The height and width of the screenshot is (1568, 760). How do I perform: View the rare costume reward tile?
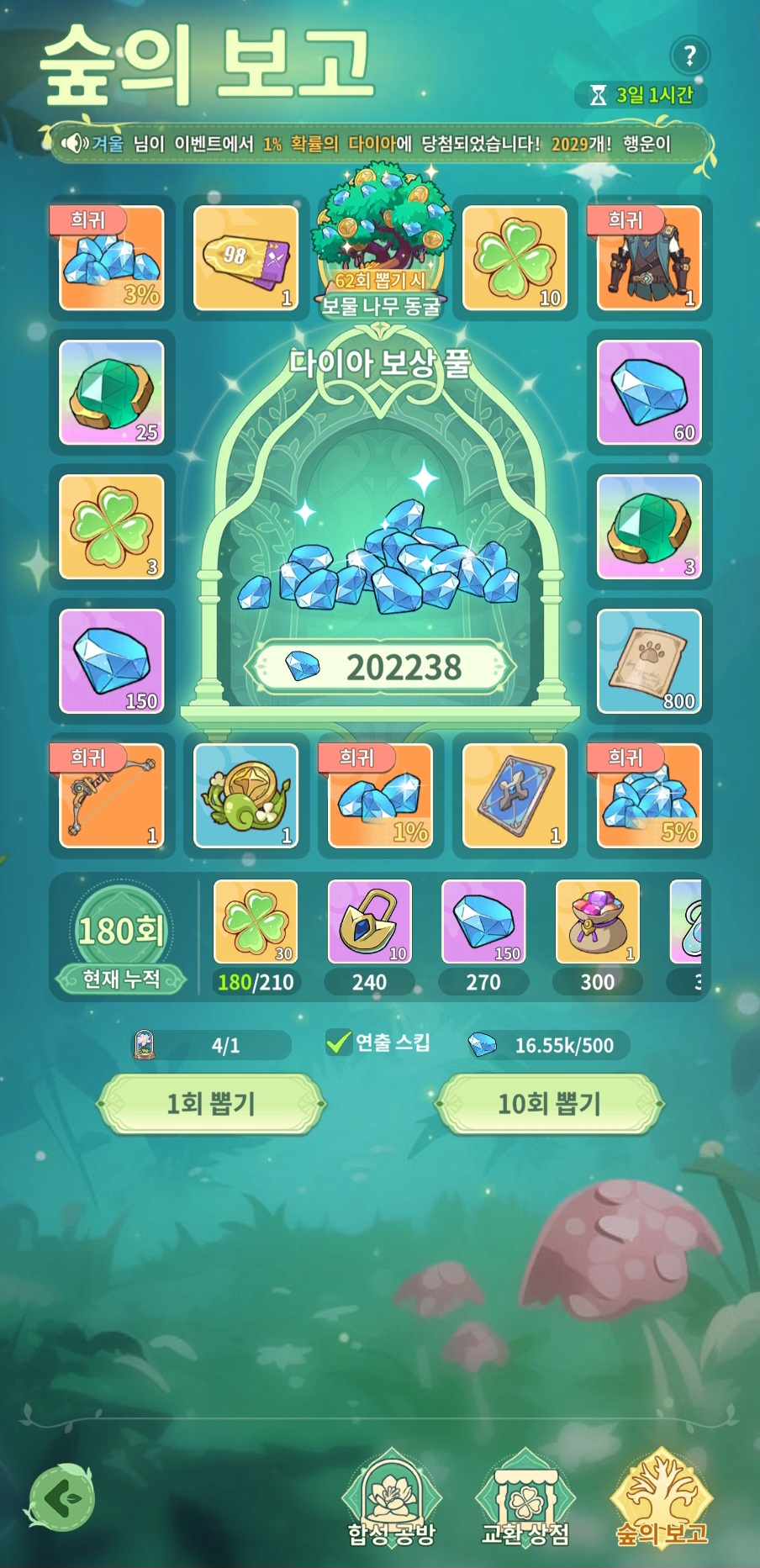click(649, 257)
